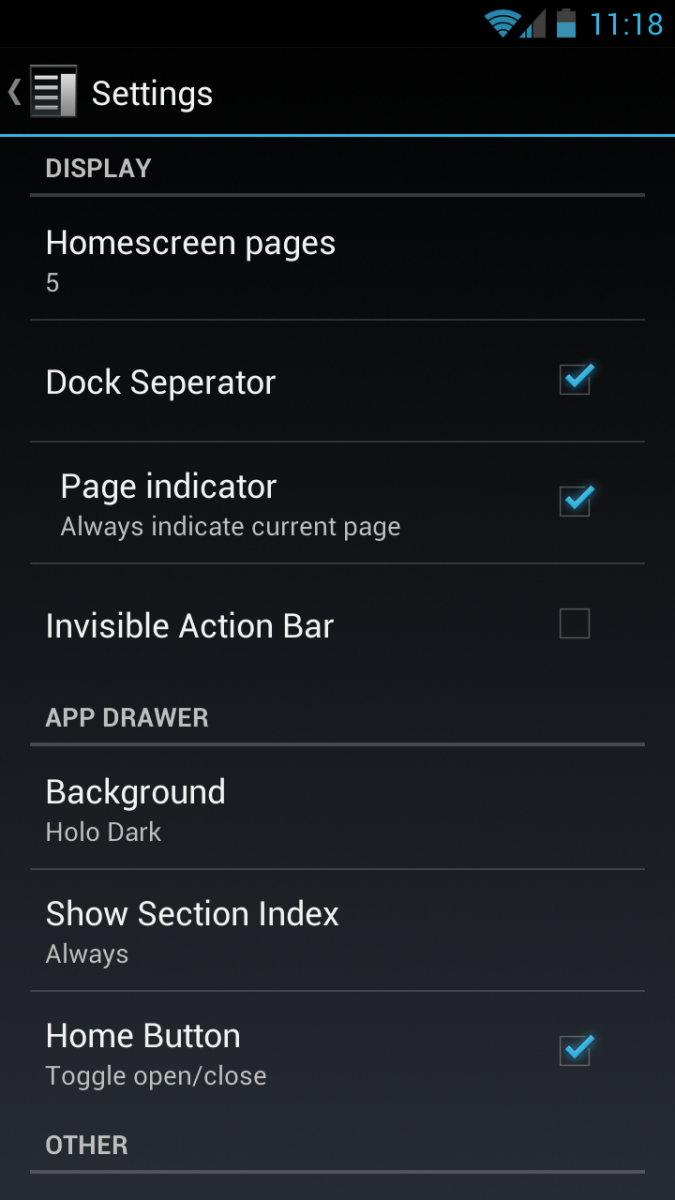The height and width of the screenshot is (1200, 675).
Task: Change the Show Section Index setting
Action: click(x=337, y=931)
